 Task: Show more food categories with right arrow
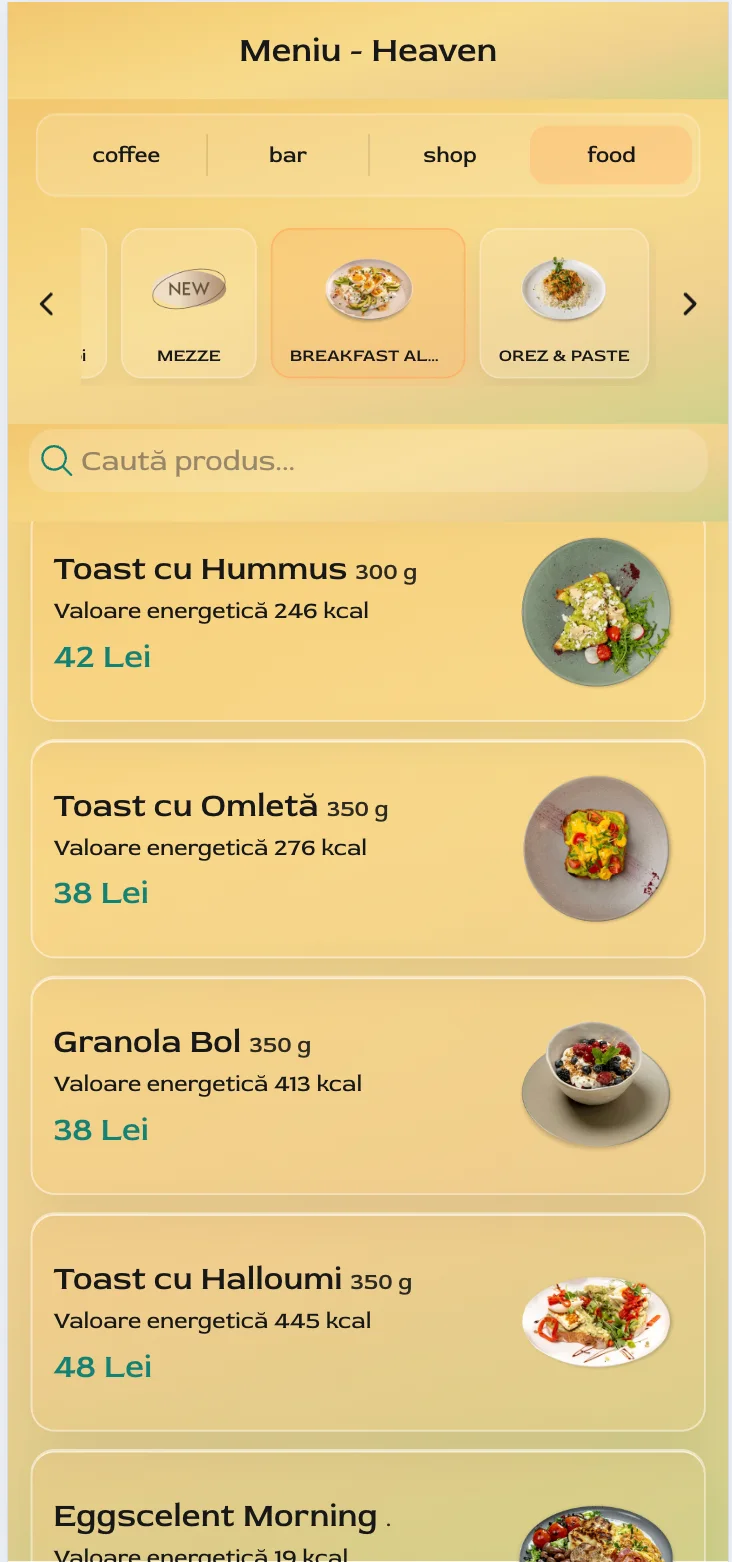689,304
